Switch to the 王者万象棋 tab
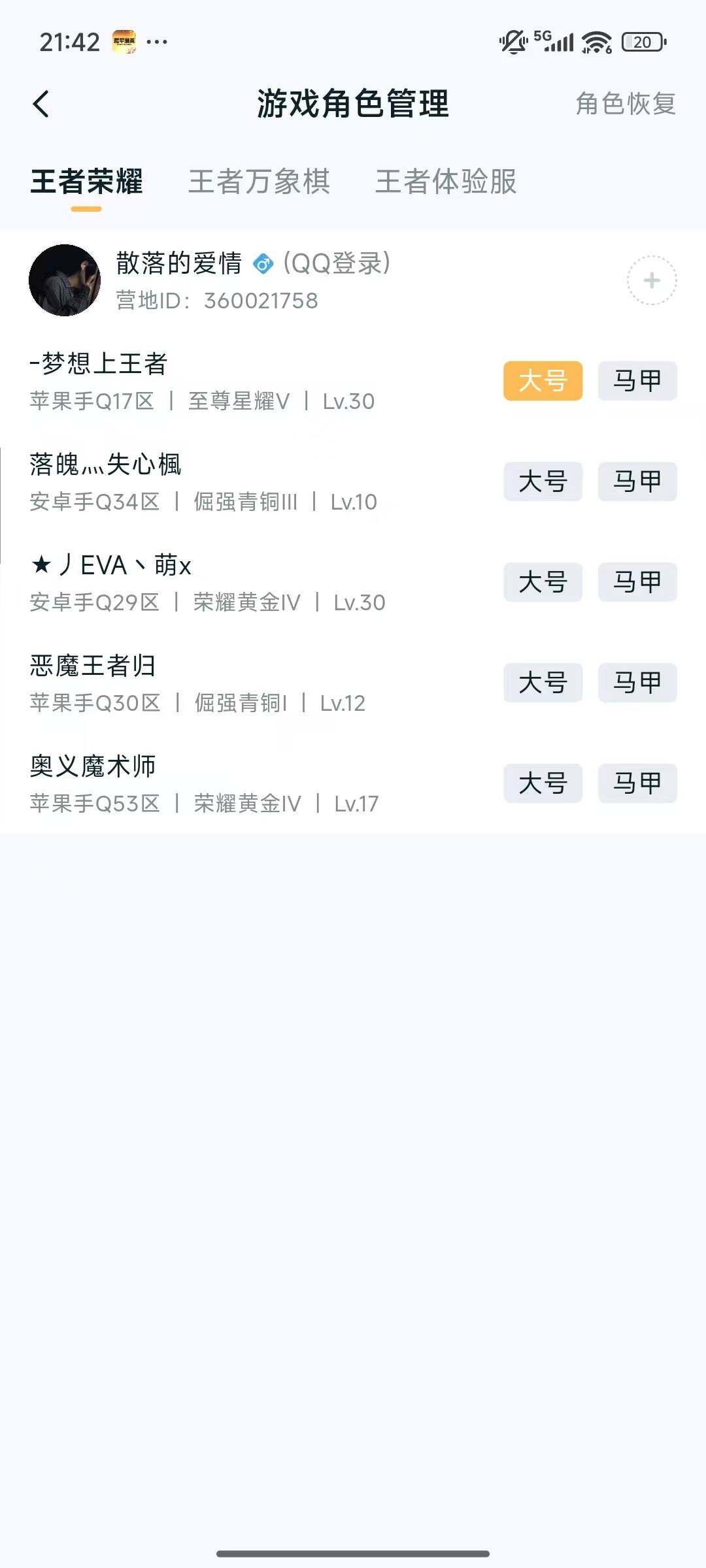 tap(260, 183)
